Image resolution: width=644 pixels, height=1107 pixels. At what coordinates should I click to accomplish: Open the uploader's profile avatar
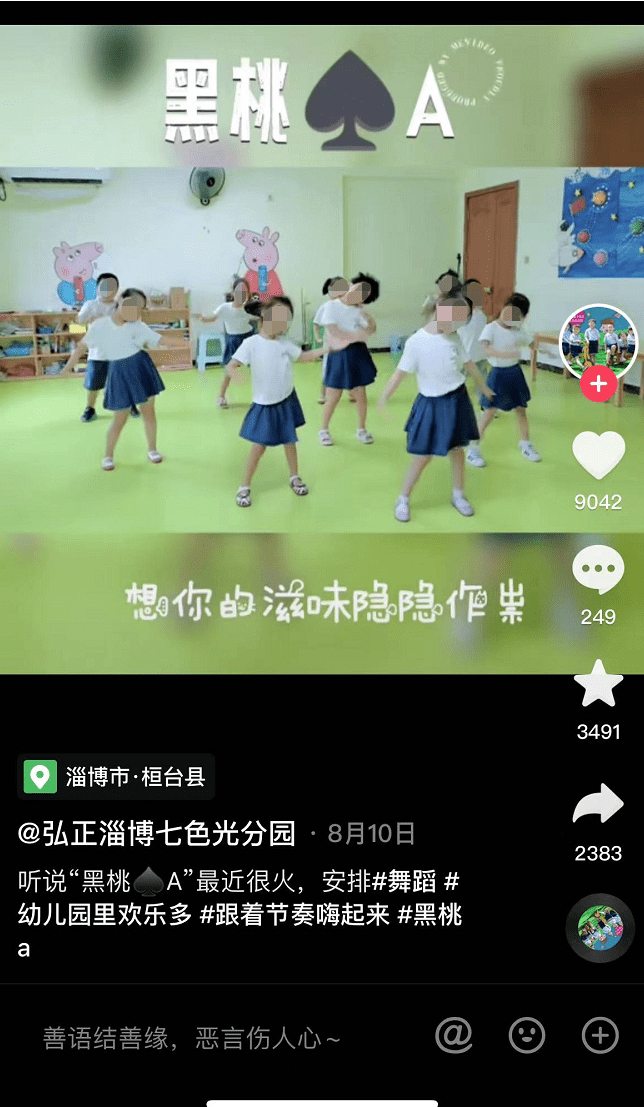coord(598,340)
